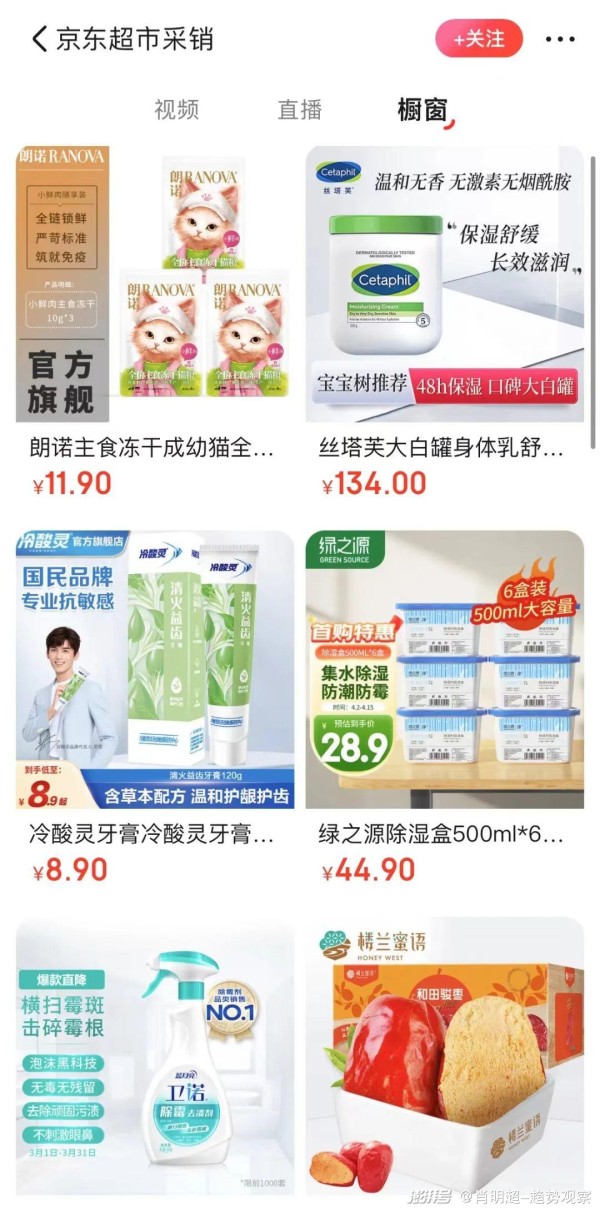Select the 橱窗 tab
Image resolution: width=600 pixels, height=1208 pixels.
tap(421, 109)
